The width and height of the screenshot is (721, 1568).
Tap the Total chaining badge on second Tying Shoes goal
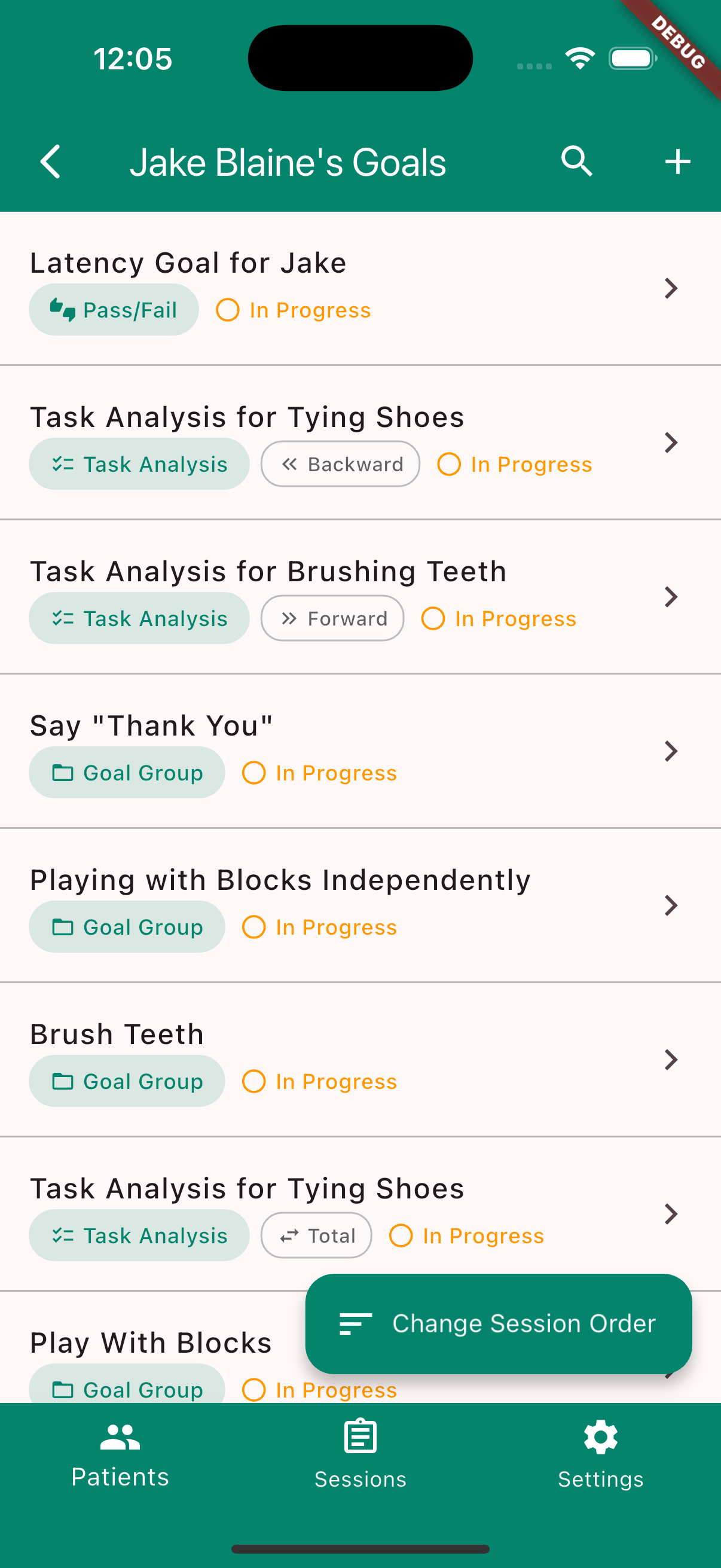316,1235
